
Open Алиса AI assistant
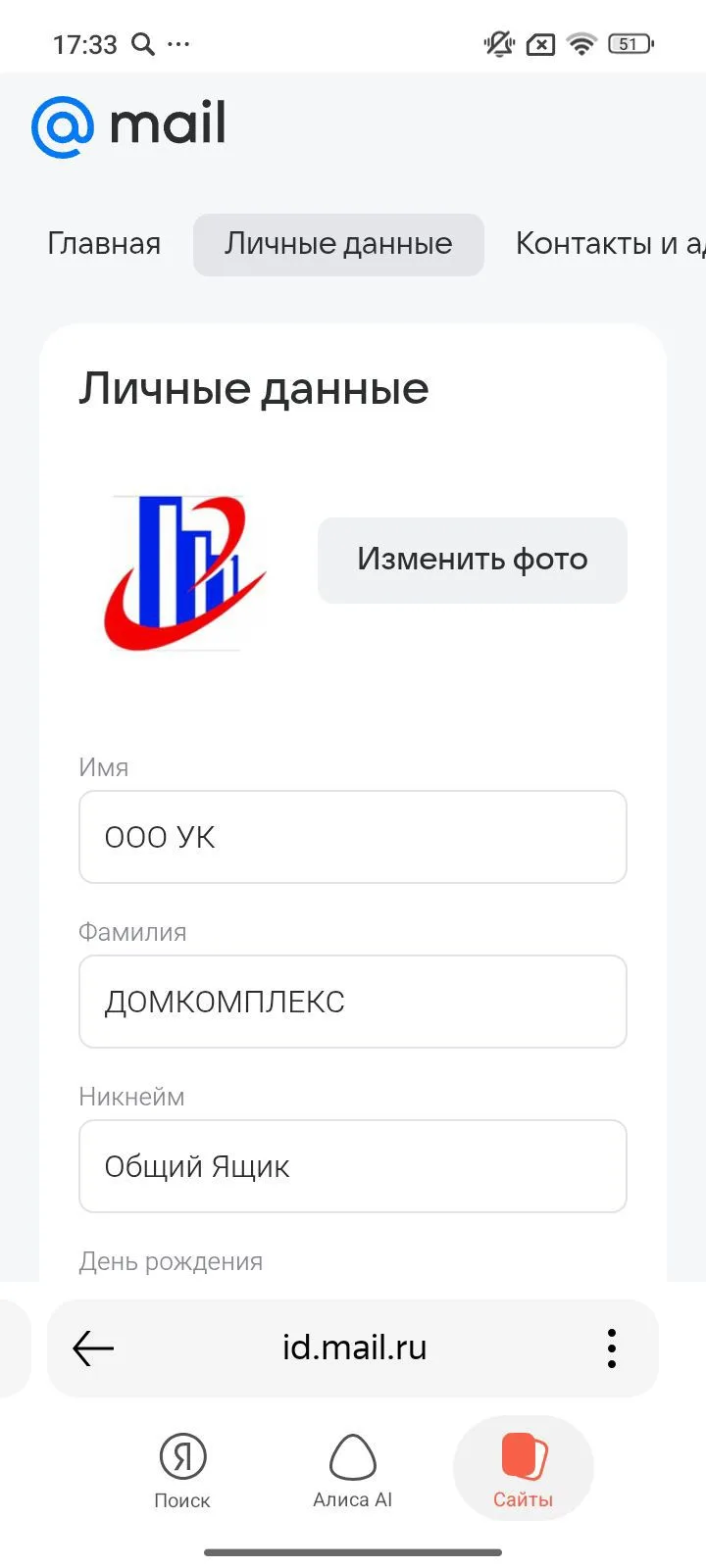pos(352,1470)
